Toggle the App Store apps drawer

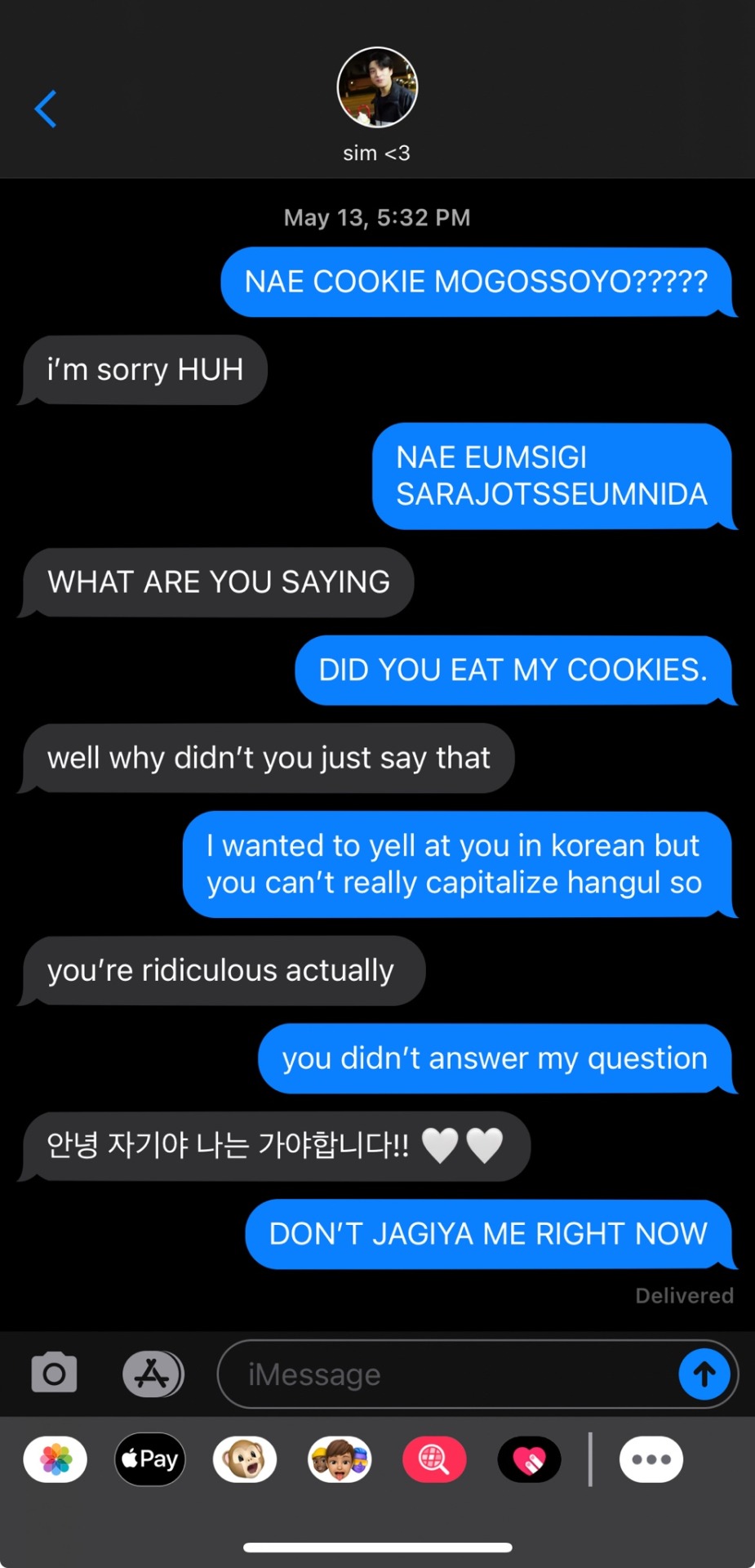pos(153,1374)
